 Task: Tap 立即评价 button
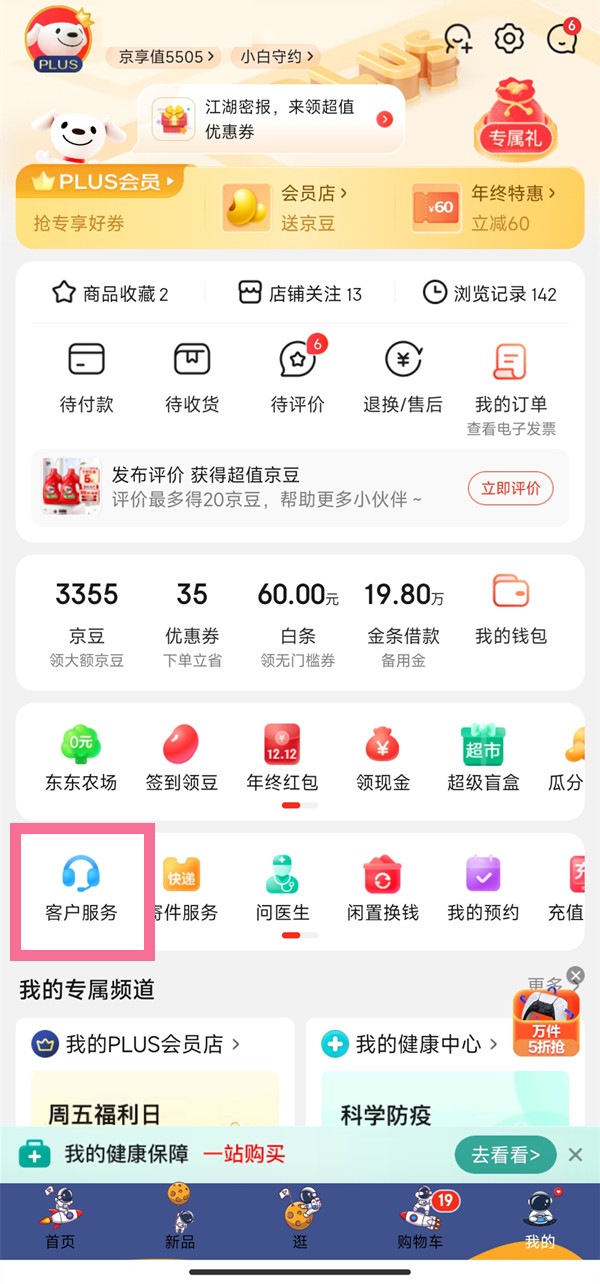coord(510,488)
